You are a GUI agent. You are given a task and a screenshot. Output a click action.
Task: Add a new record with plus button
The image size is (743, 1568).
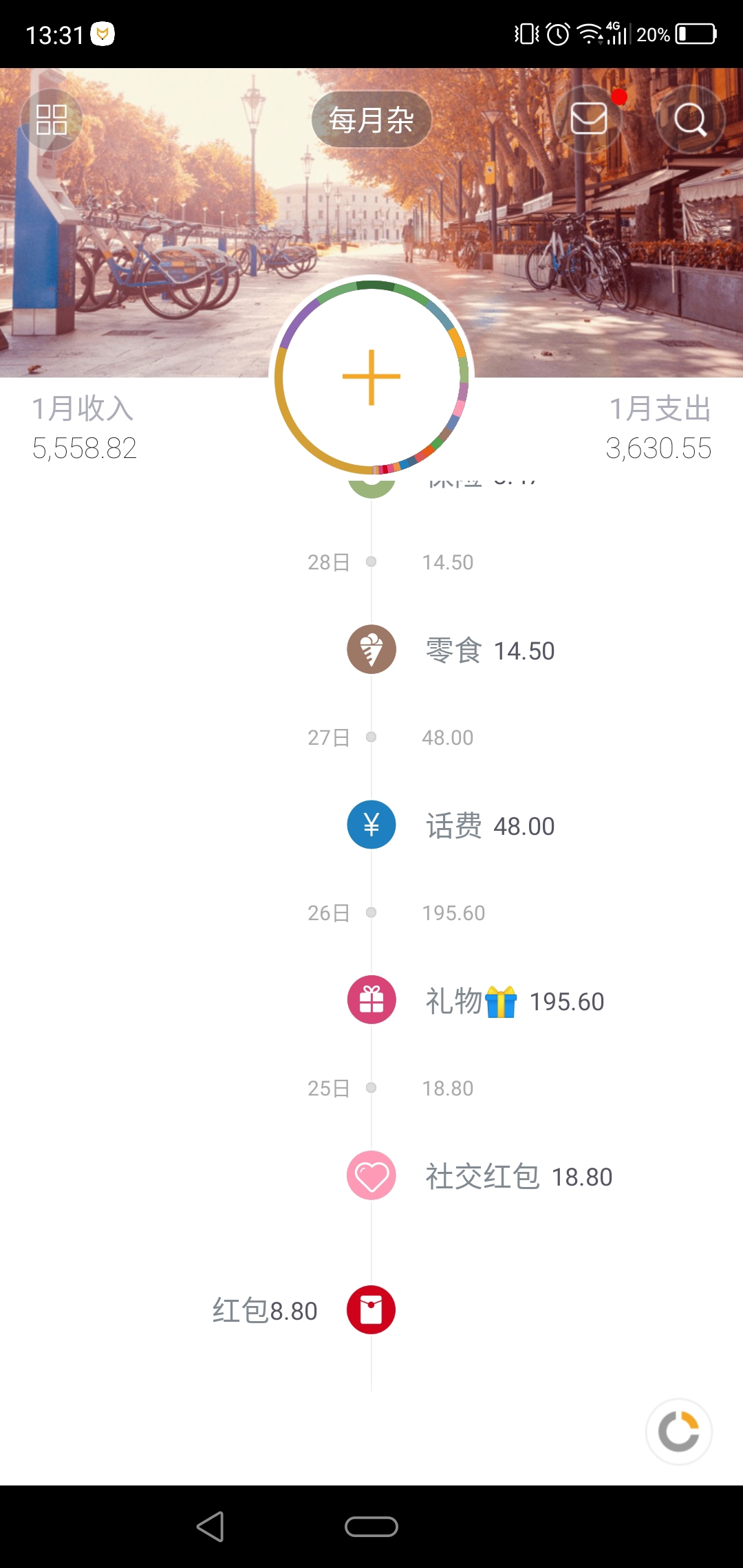pyautogui.click(x=371, y=377)
